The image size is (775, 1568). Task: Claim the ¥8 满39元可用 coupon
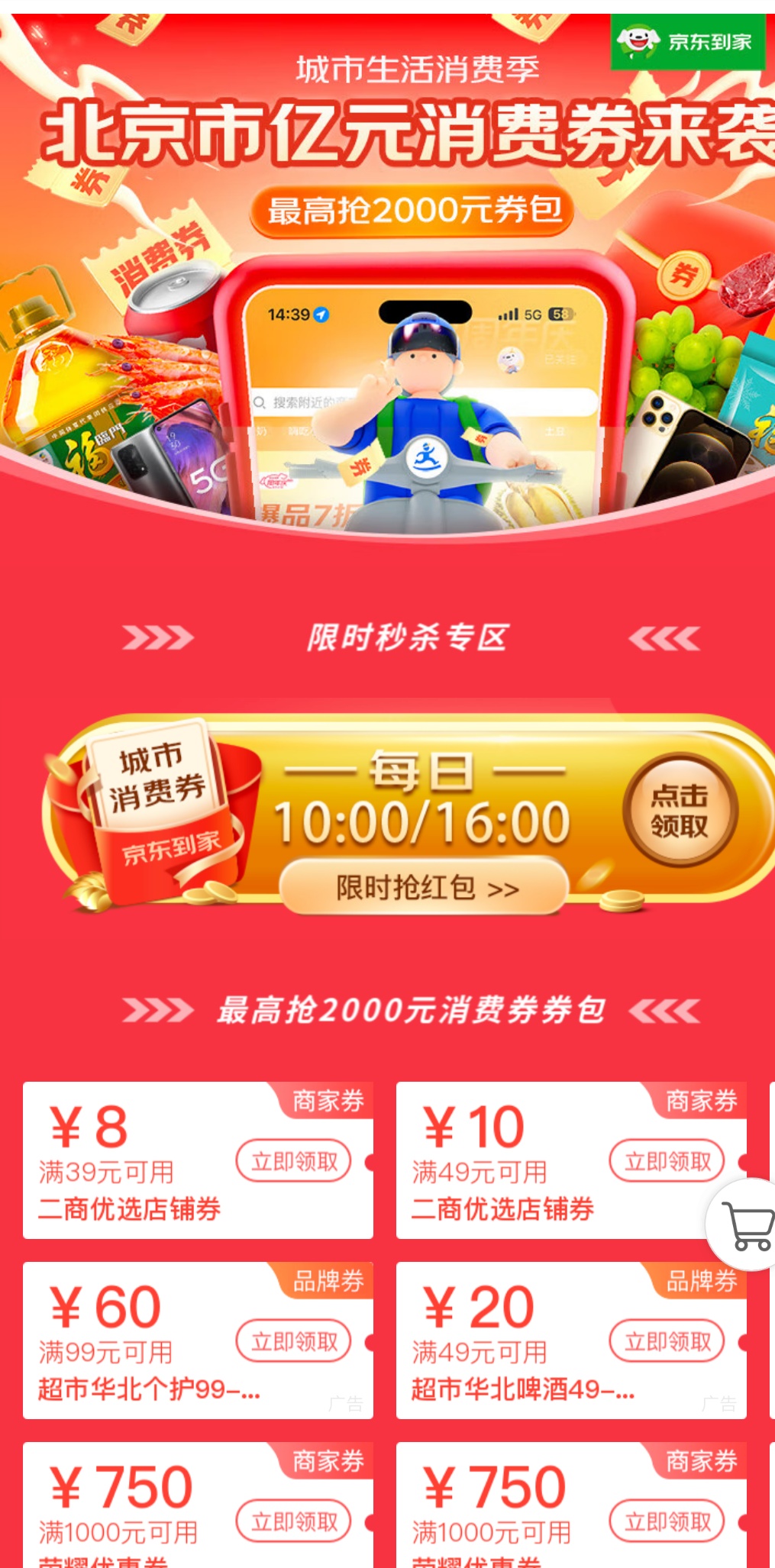(x=294, y=1161)
